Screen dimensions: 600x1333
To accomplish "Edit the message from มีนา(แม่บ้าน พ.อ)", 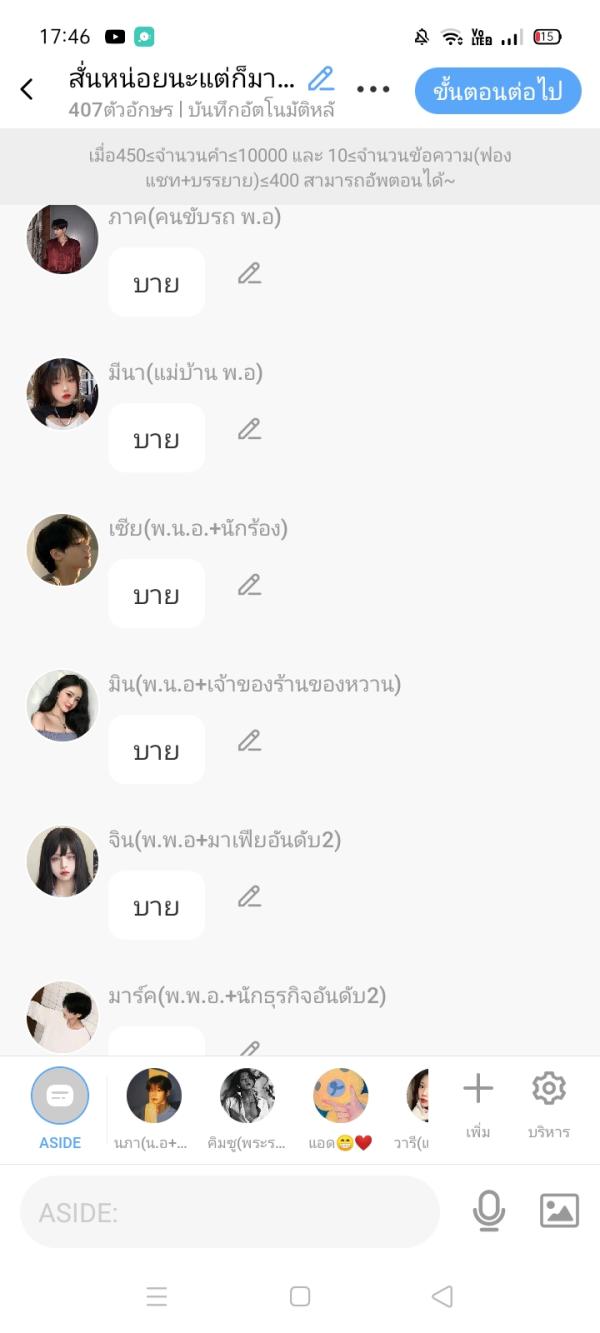I will [249, 429].
